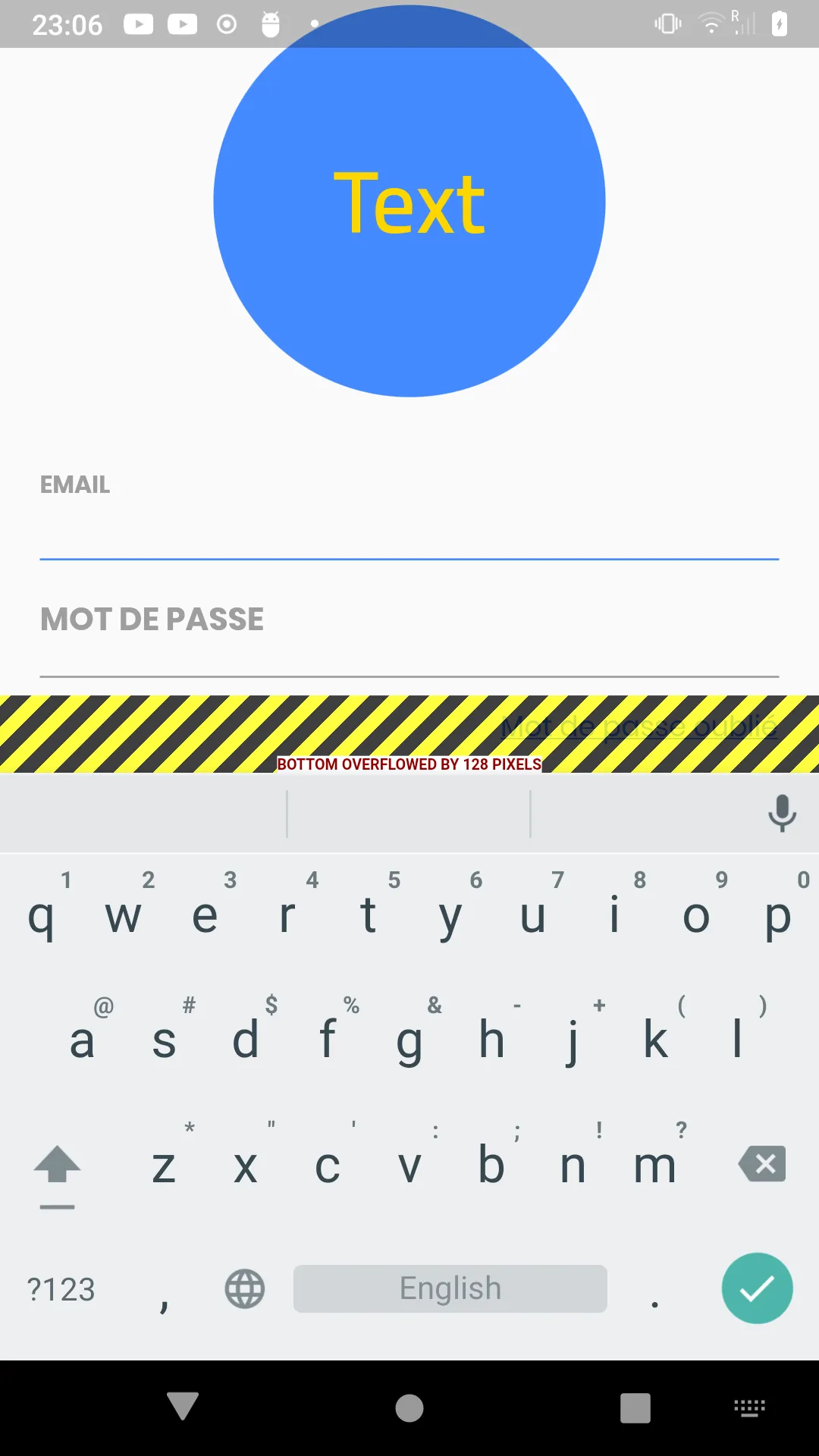The height and width of the screenshot is (1456, 819).
Task: Change keyboard language with the globe key
Action: (245, 1289)
